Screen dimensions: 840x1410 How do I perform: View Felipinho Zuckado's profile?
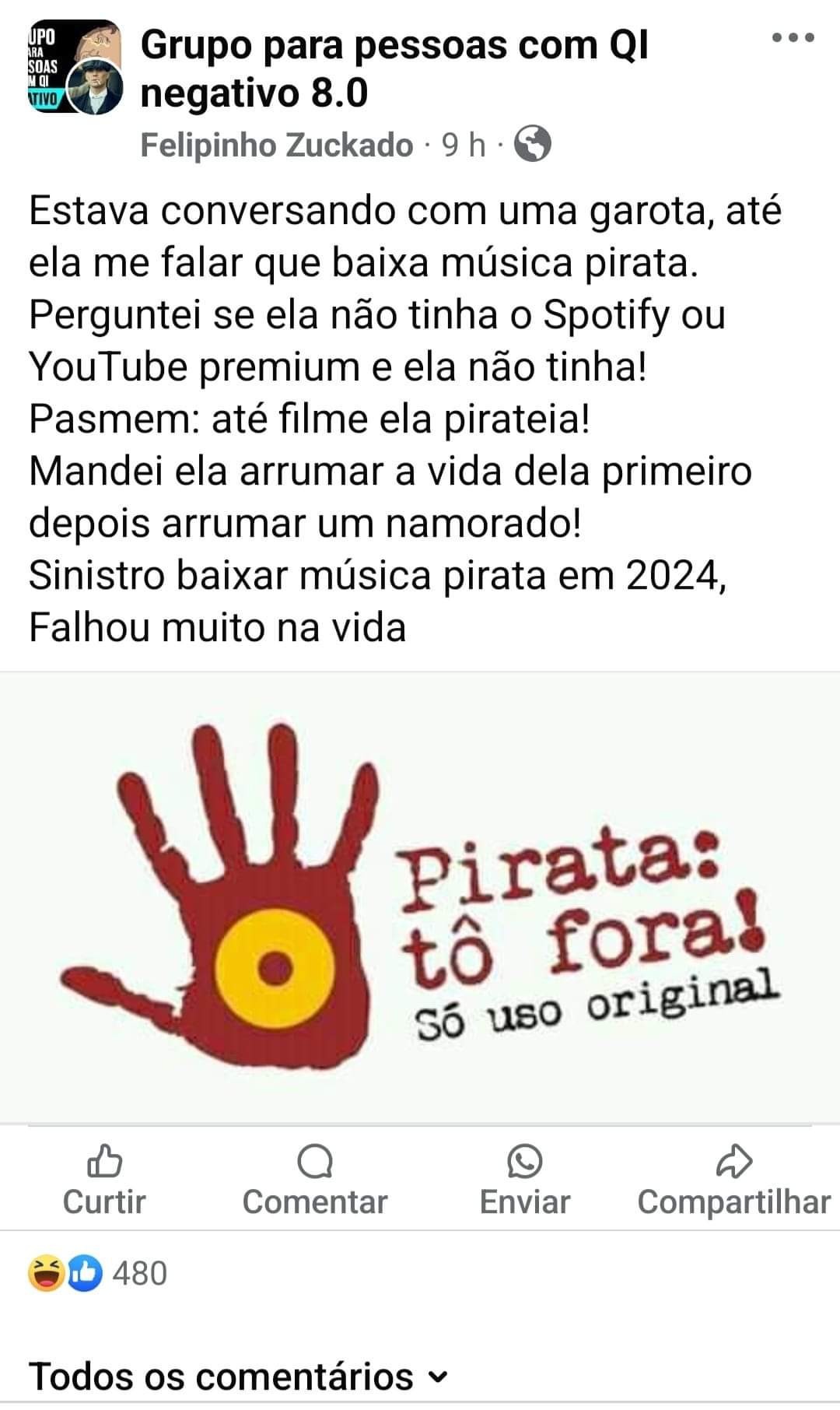pyautogui.click(x=276, y=145)
